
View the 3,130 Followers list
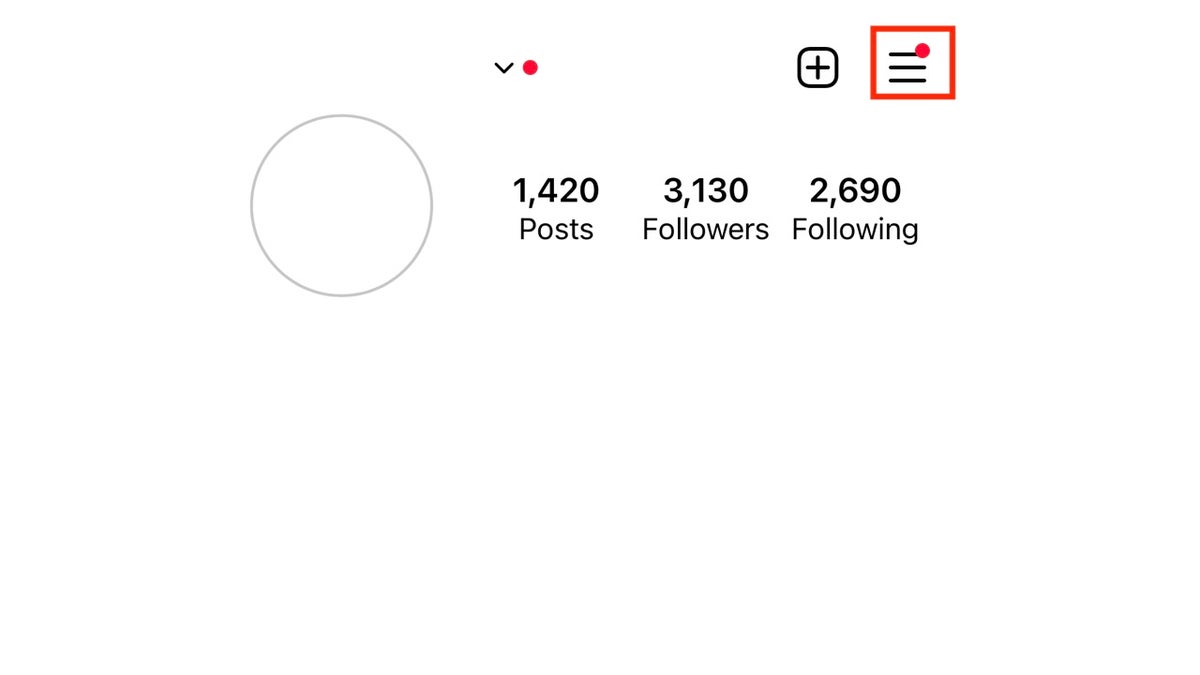pos(705,208)
